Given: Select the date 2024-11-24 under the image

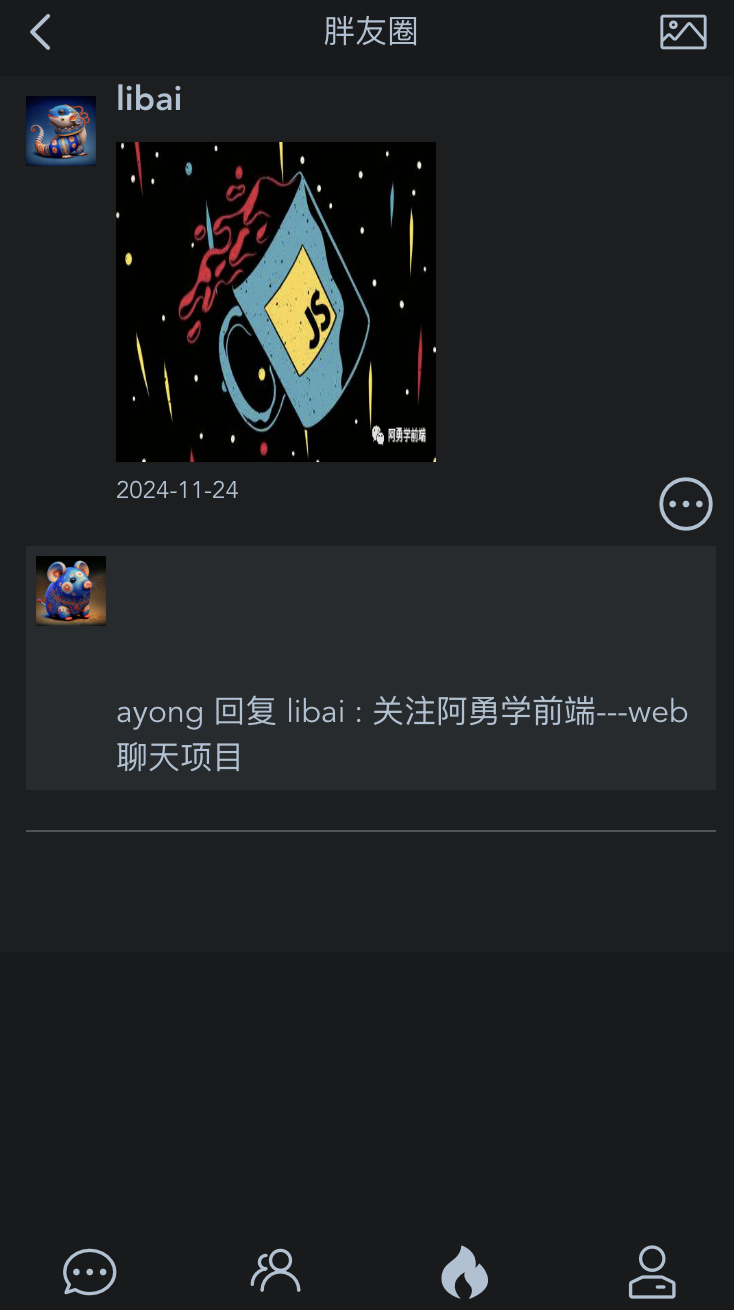Looking at the screenshot, I should (x=177, y=489).
